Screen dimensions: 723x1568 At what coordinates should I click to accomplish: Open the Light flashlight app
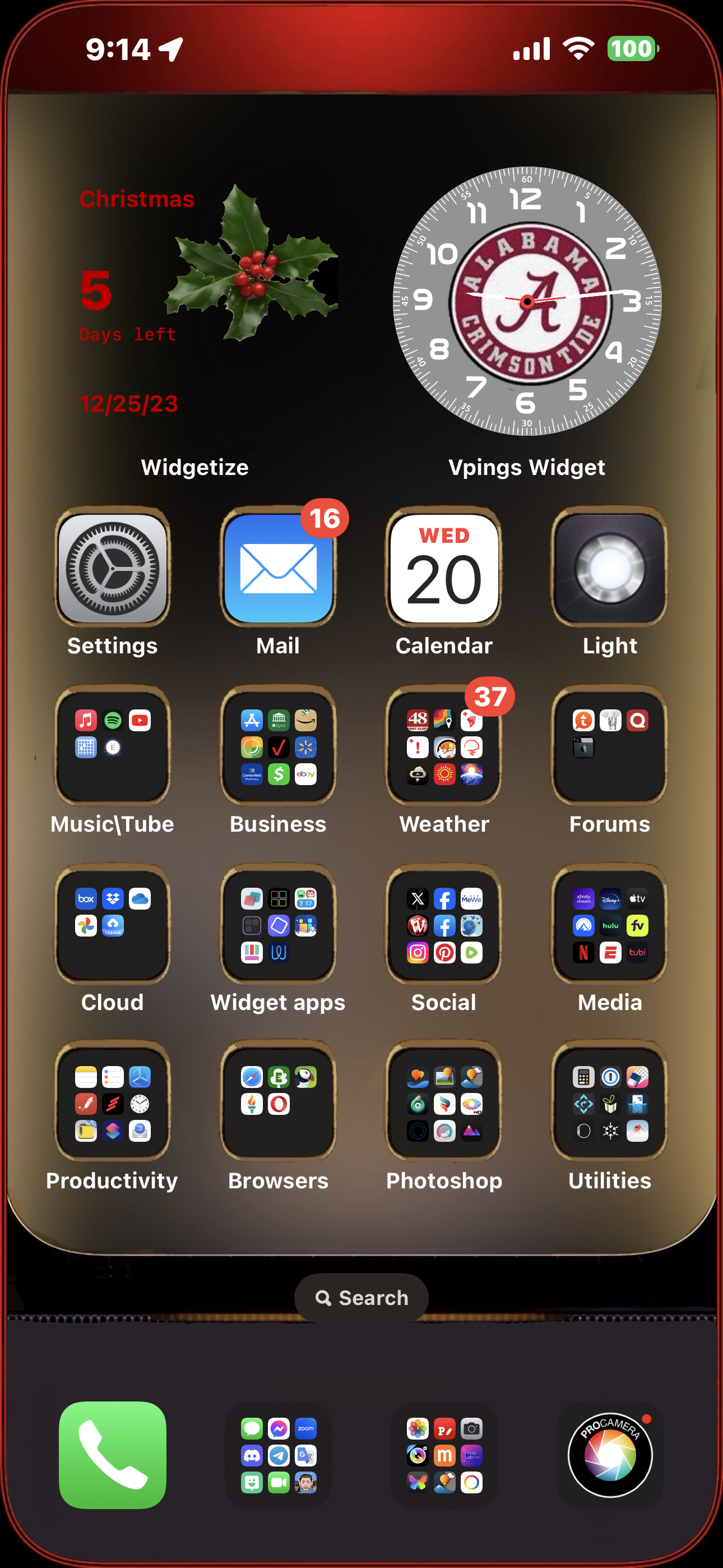click(x=609, y=569)
